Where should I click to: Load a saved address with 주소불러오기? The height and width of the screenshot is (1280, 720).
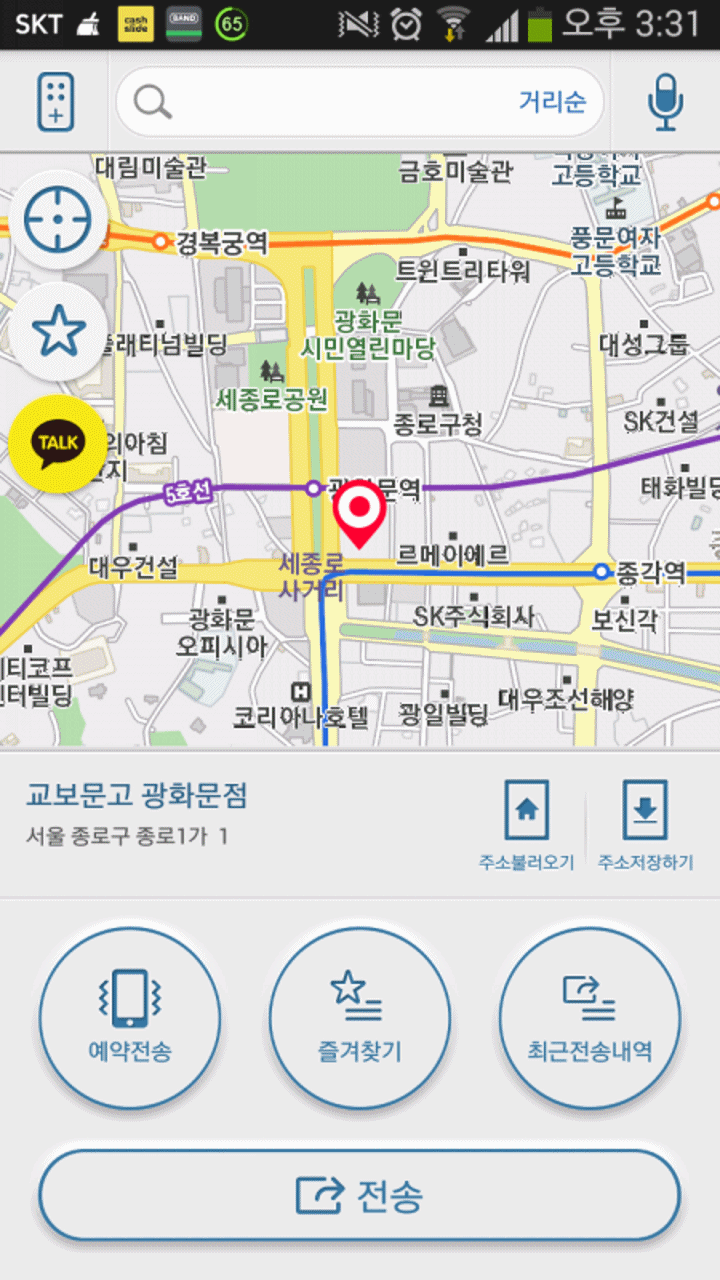[x=527, y=826]
